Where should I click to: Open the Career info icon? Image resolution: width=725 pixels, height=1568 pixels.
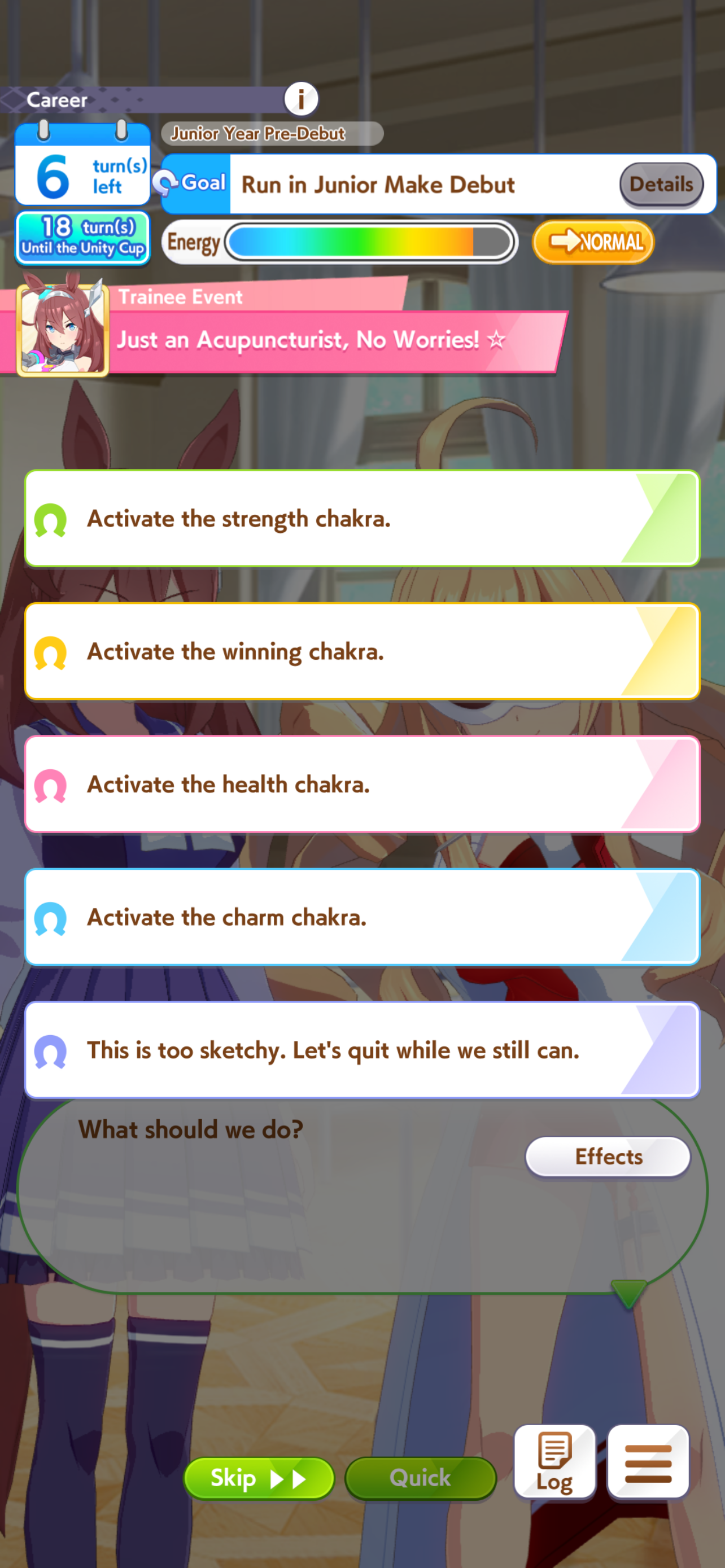[301, 99]
